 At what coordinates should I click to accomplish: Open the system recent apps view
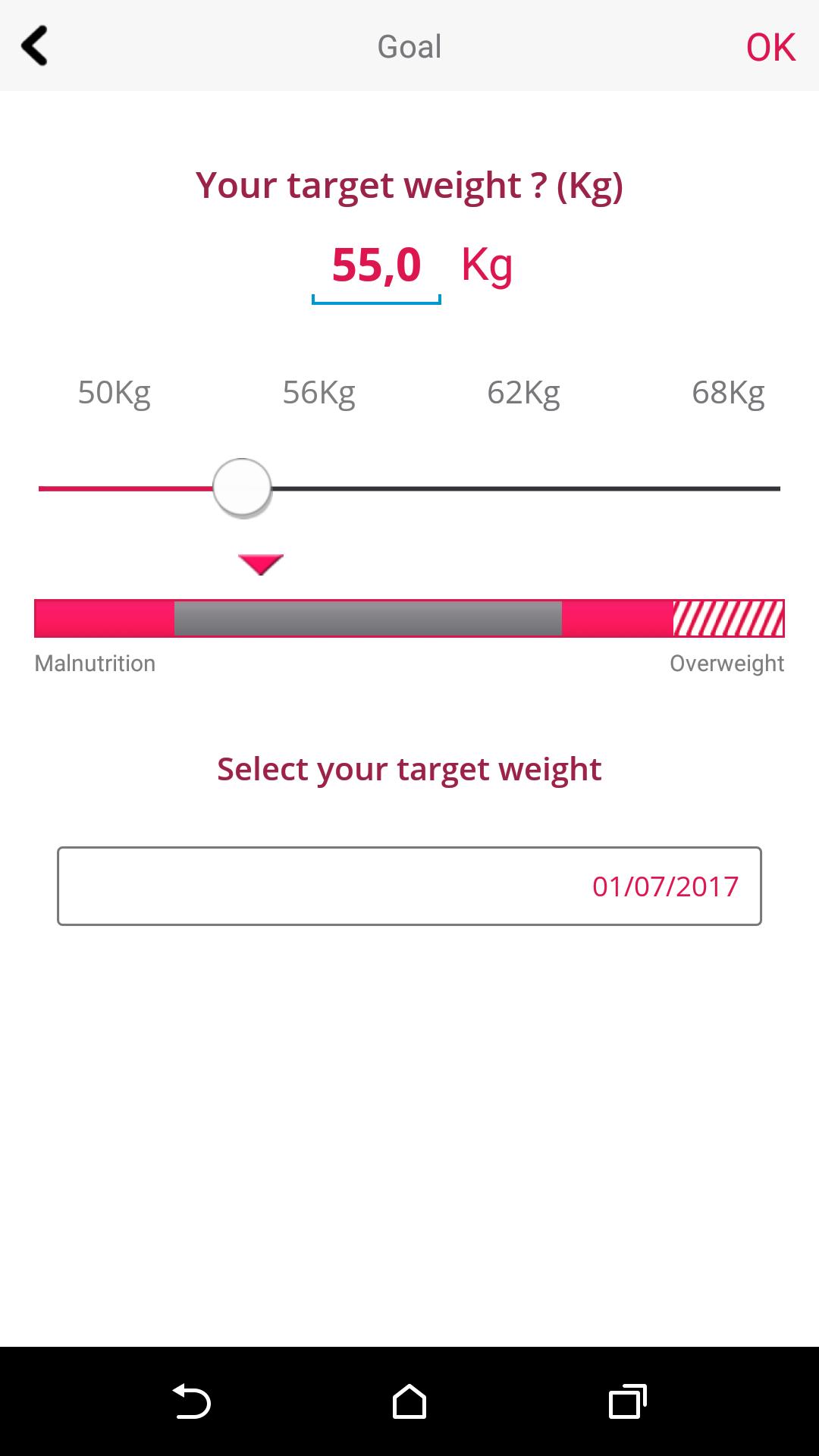coord(627,1401)
